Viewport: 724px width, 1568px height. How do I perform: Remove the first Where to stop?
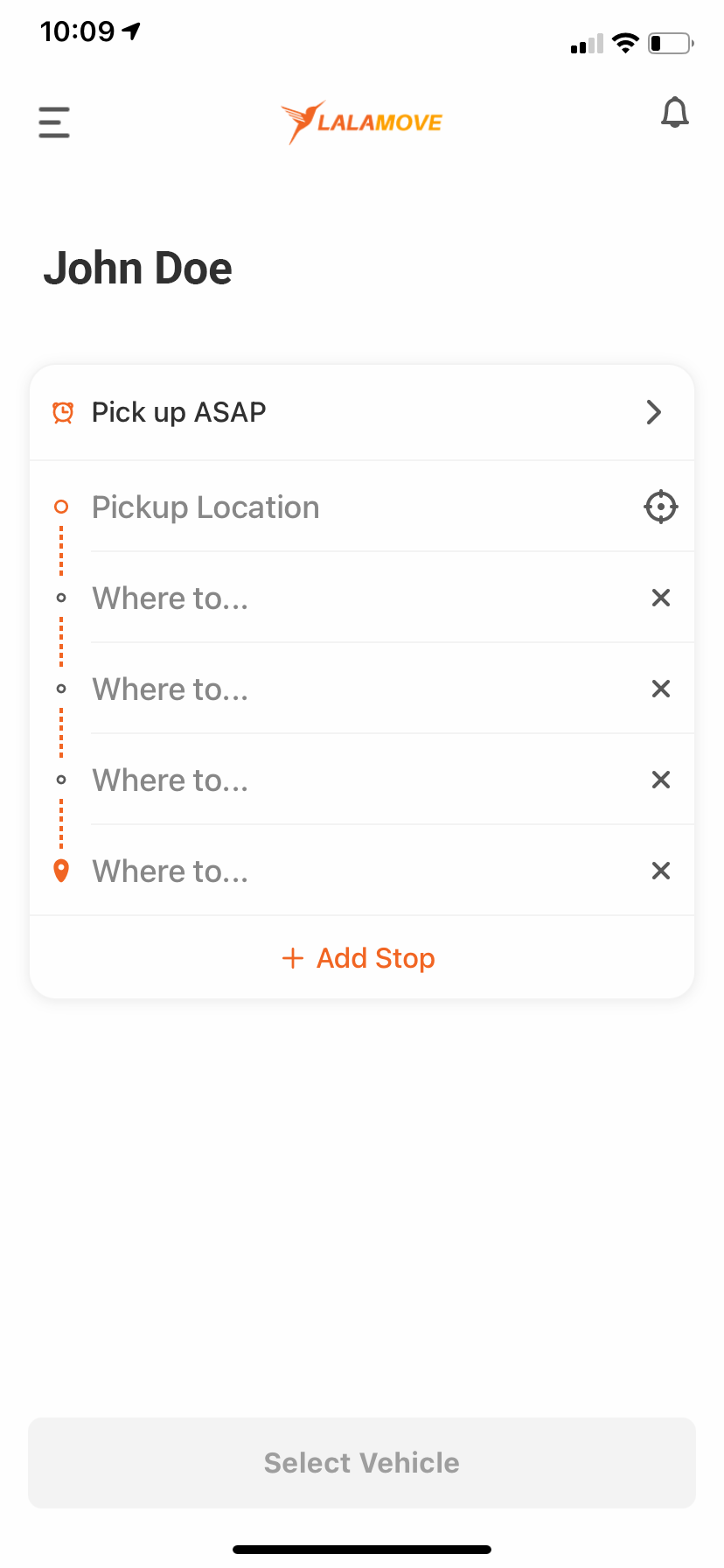(661, 598)
